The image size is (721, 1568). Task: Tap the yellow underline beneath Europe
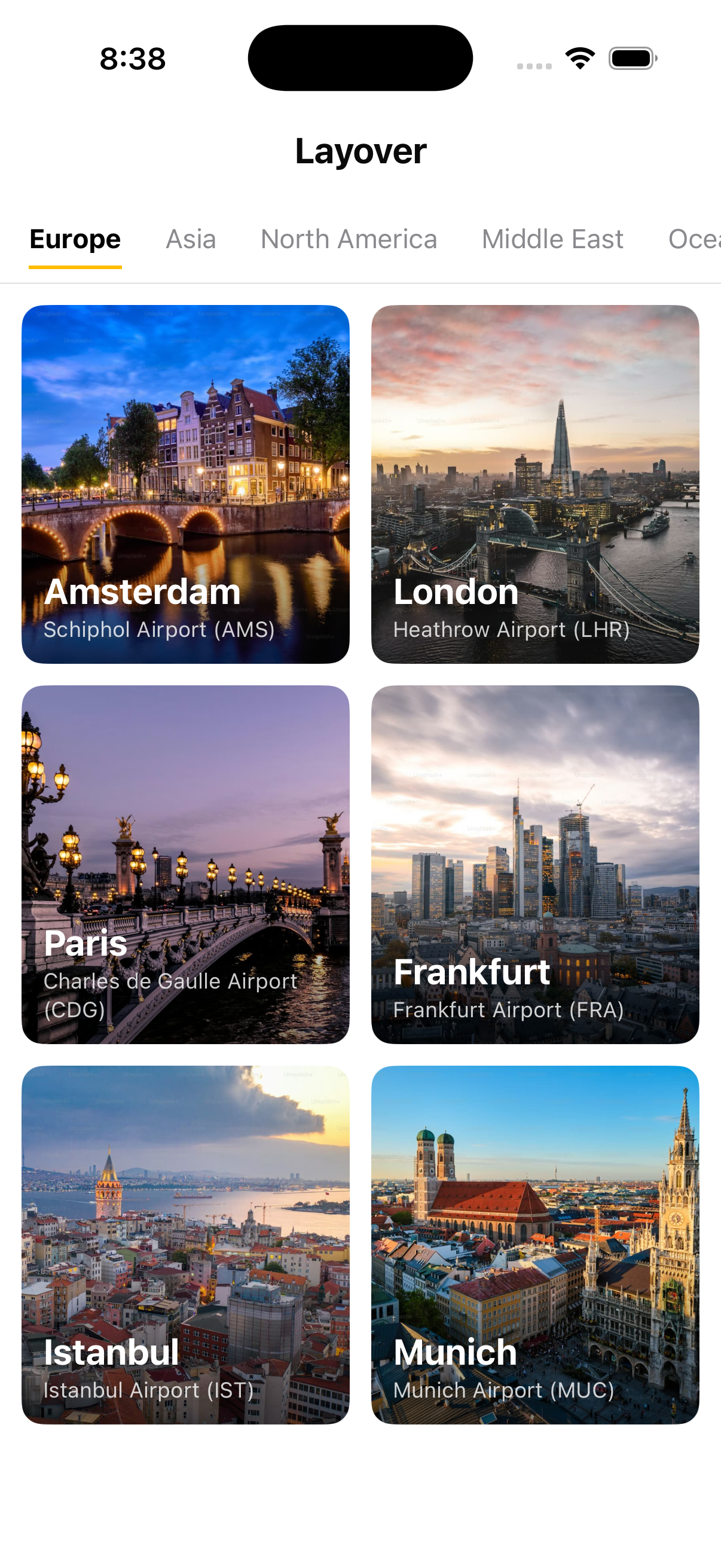[75, 266]
